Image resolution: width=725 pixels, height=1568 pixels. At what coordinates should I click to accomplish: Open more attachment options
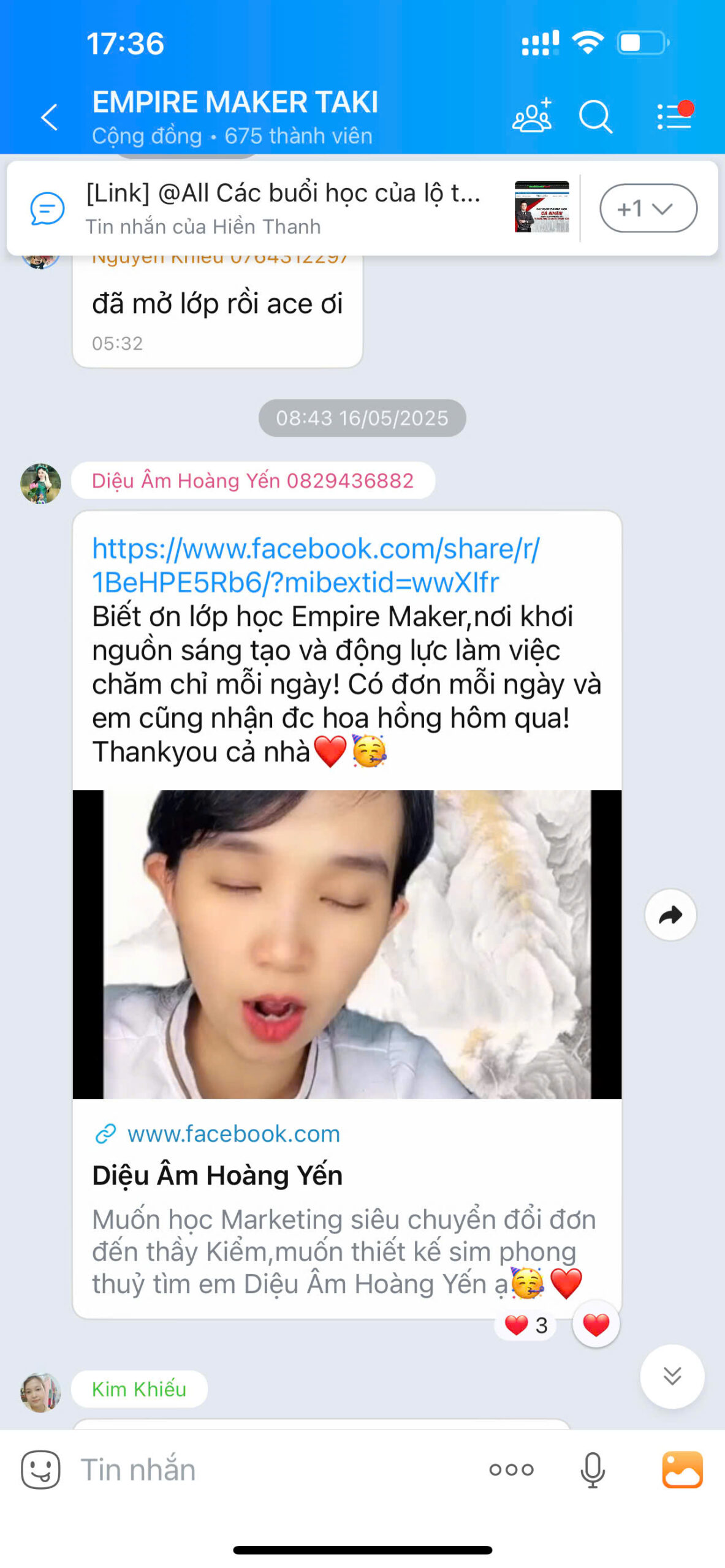coord(511,1469)
